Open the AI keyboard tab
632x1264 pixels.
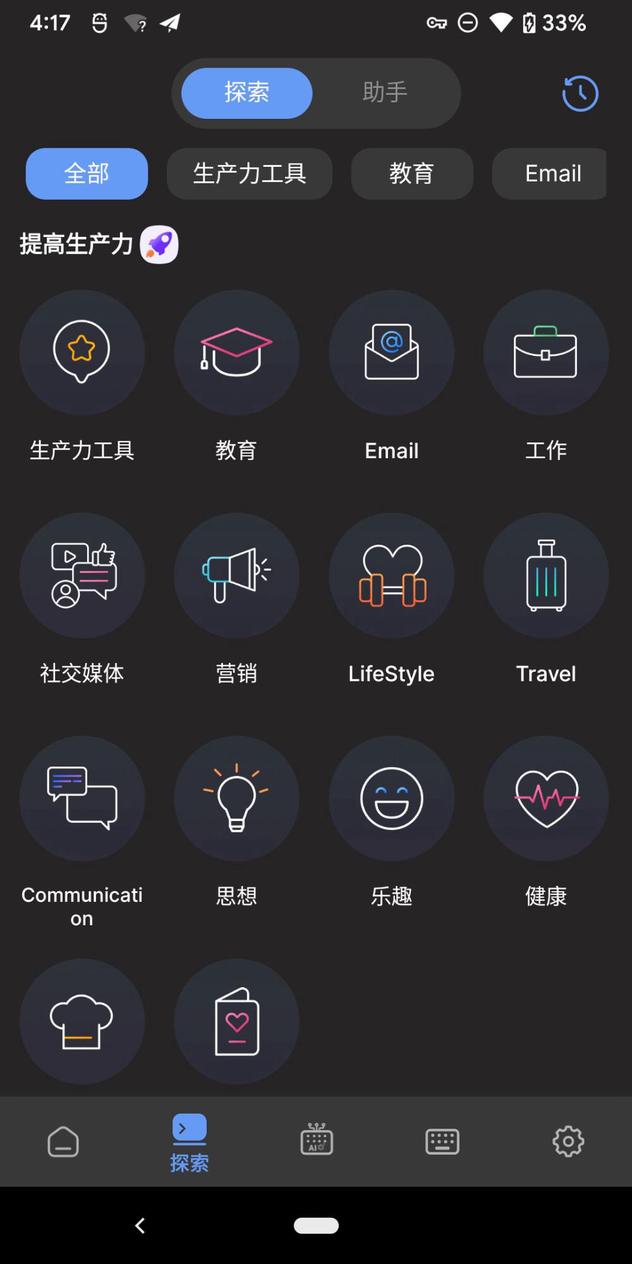[x=316, y=1141]
